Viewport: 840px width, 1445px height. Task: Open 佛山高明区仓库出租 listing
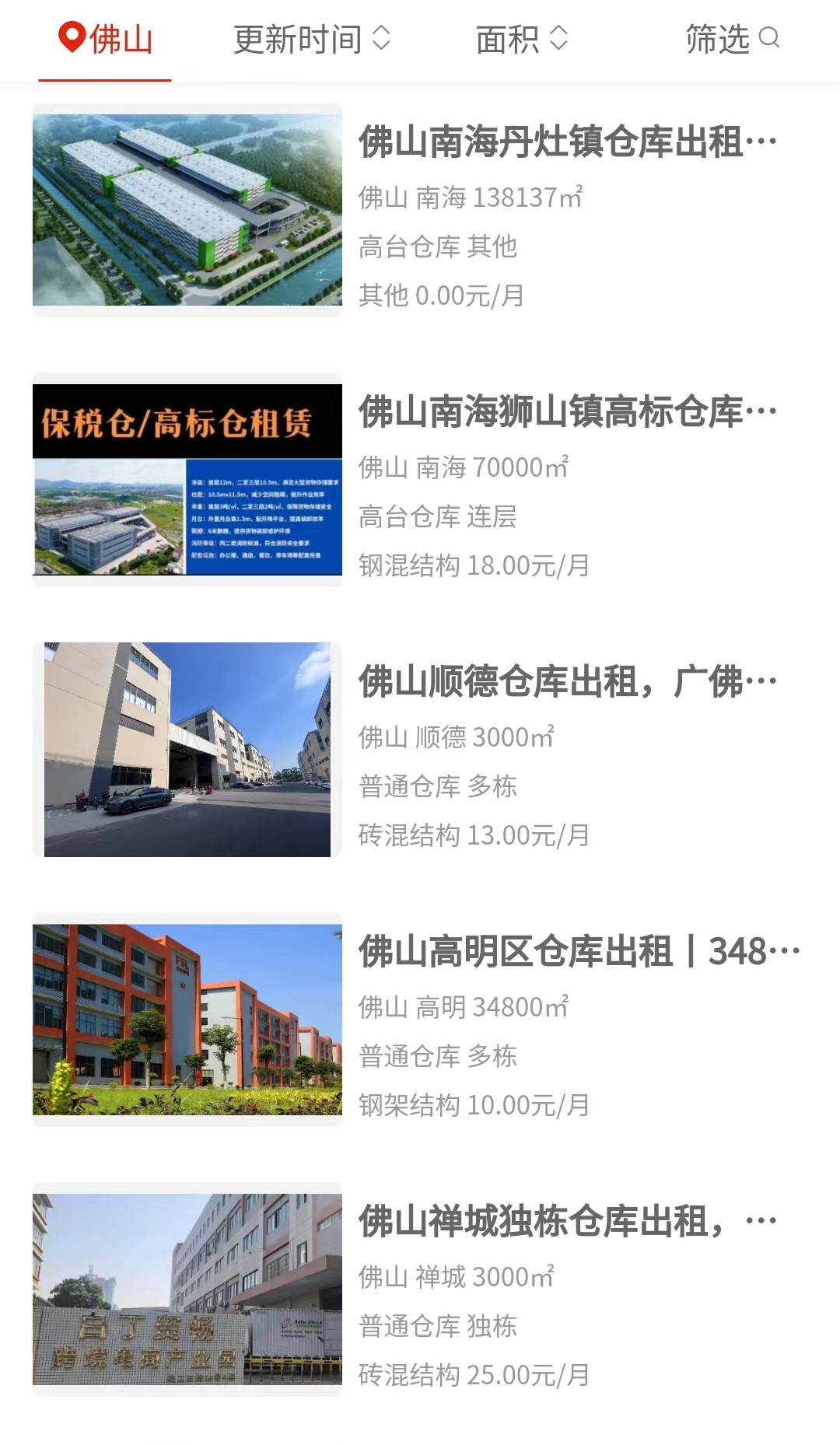pyautogui.click(x=420, y=1020)
